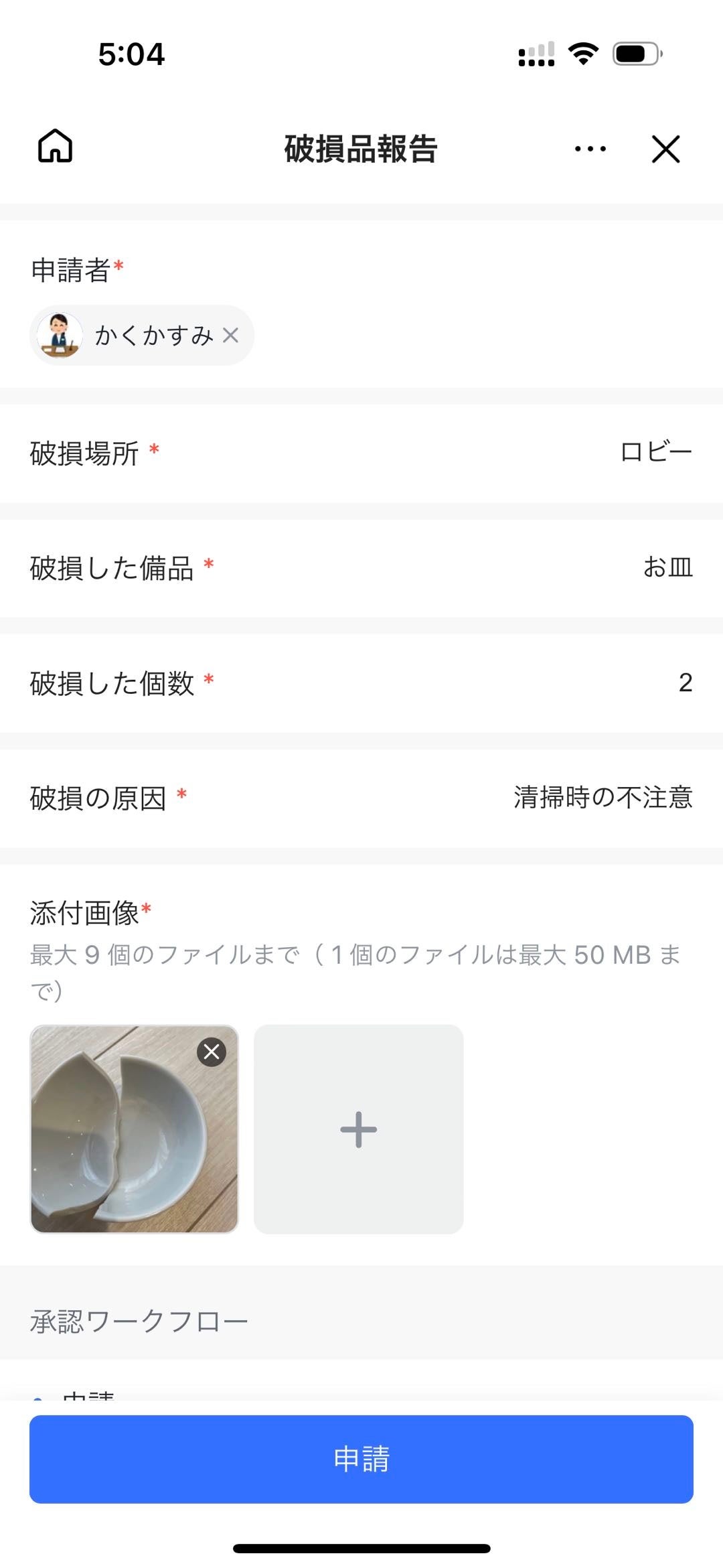The width and height of the screenshot is (723, 1568).
Task: Add another image with the plus tile
Action: (x=358, y=1129)
